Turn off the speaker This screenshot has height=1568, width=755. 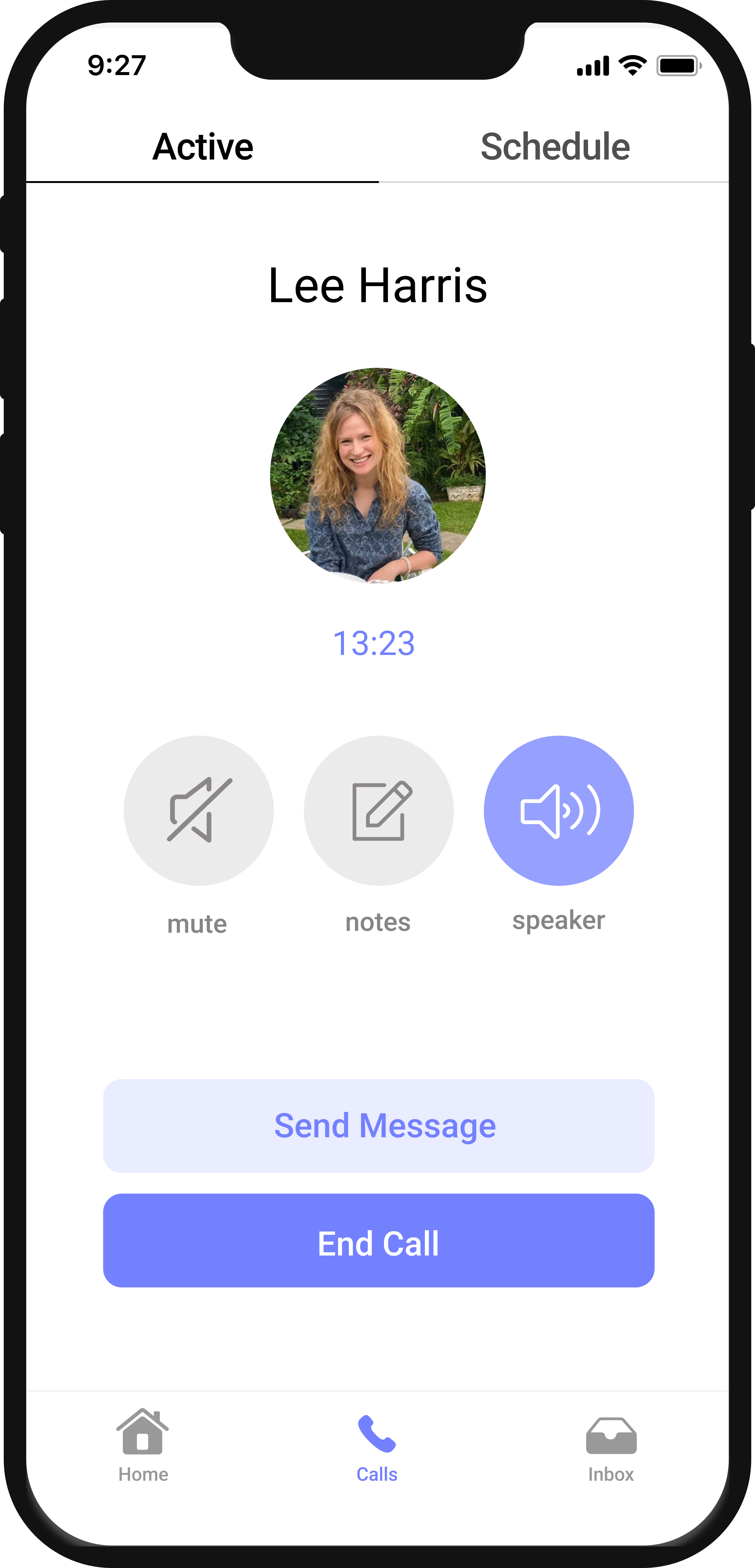[x=559, y=810]
